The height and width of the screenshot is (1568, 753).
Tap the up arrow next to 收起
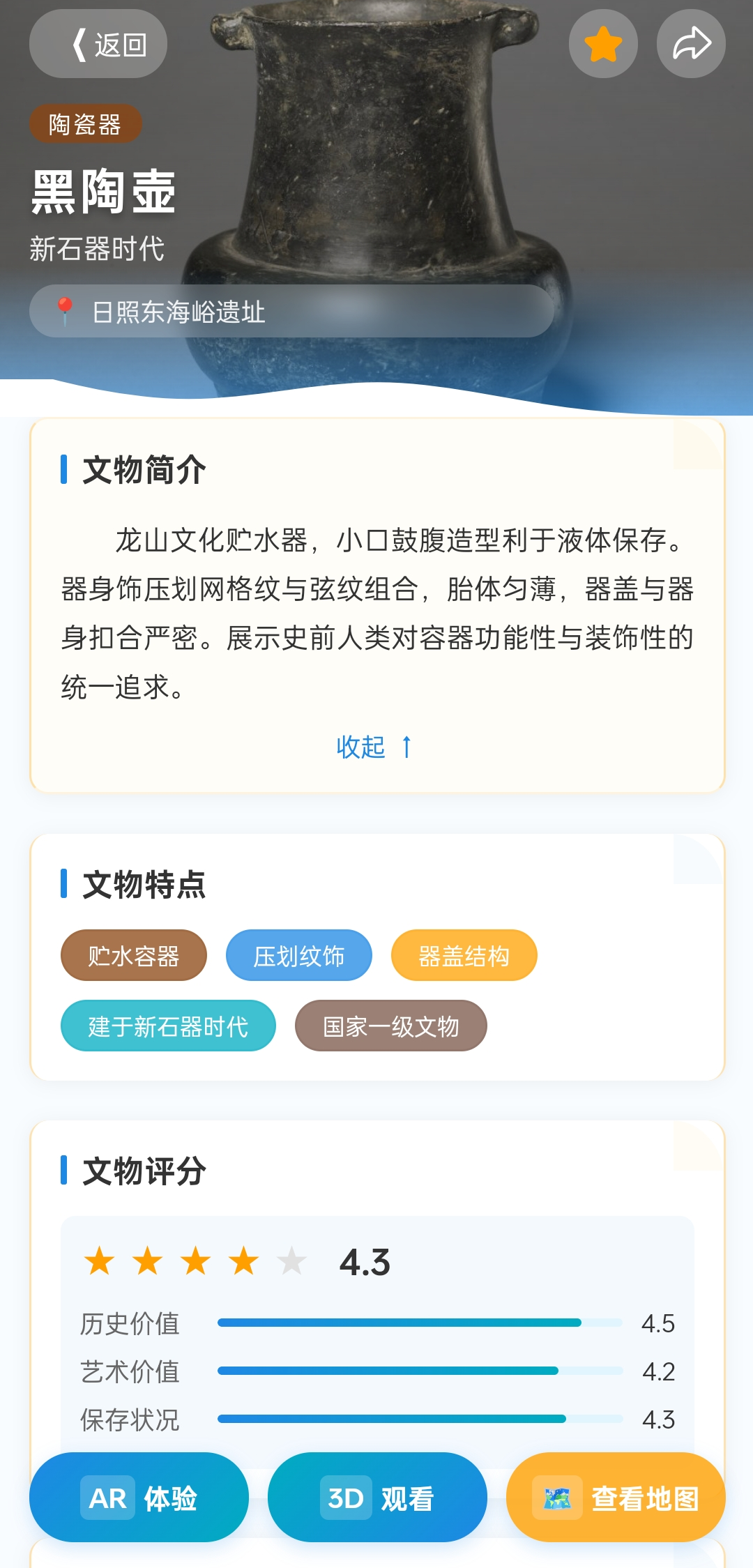coord(406,748)
